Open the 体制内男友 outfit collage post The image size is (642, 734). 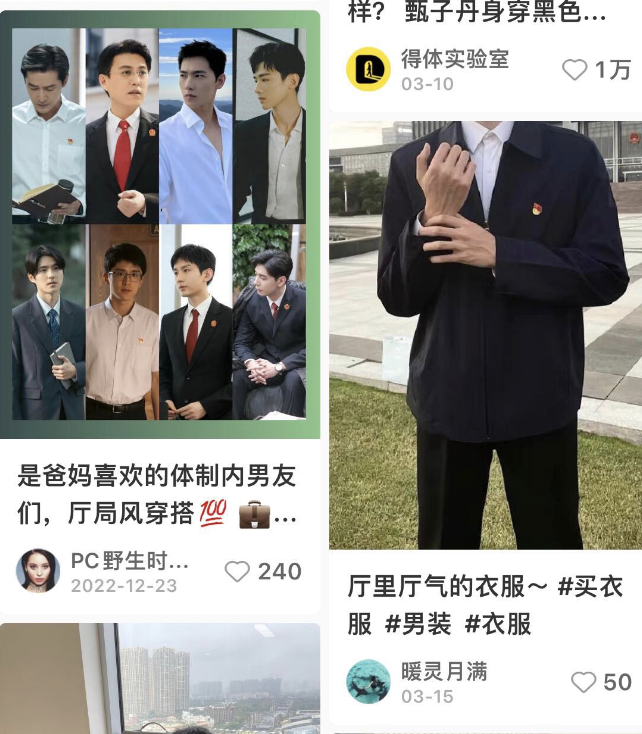[160, 225]
